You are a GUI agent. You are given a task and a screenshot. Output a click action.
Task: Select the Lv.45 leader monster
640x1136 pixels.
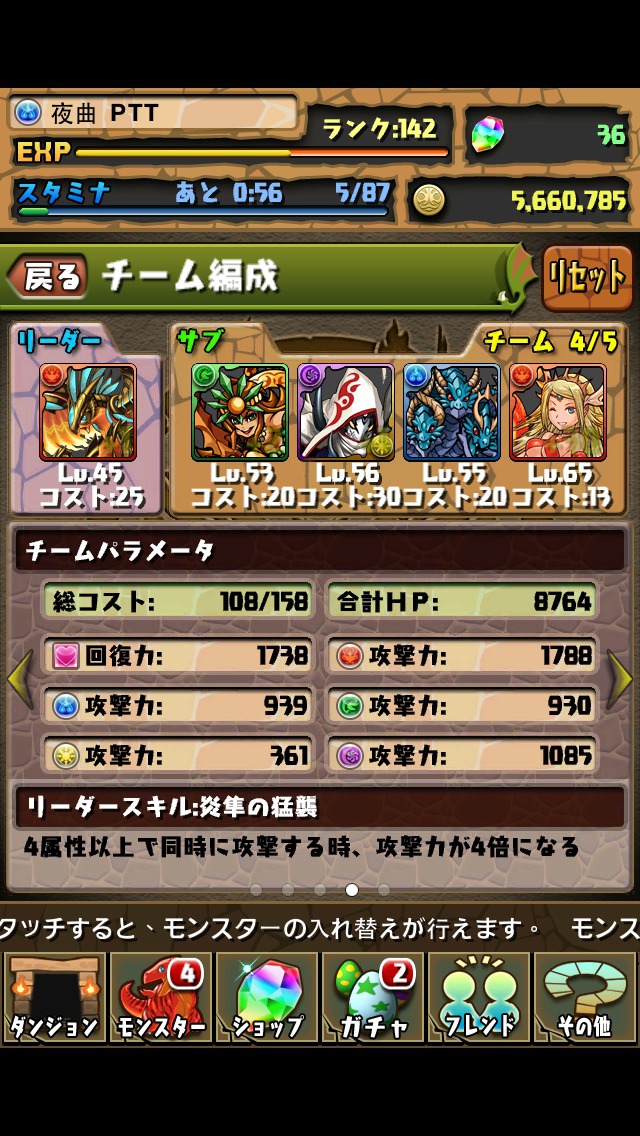pos(87,412)
